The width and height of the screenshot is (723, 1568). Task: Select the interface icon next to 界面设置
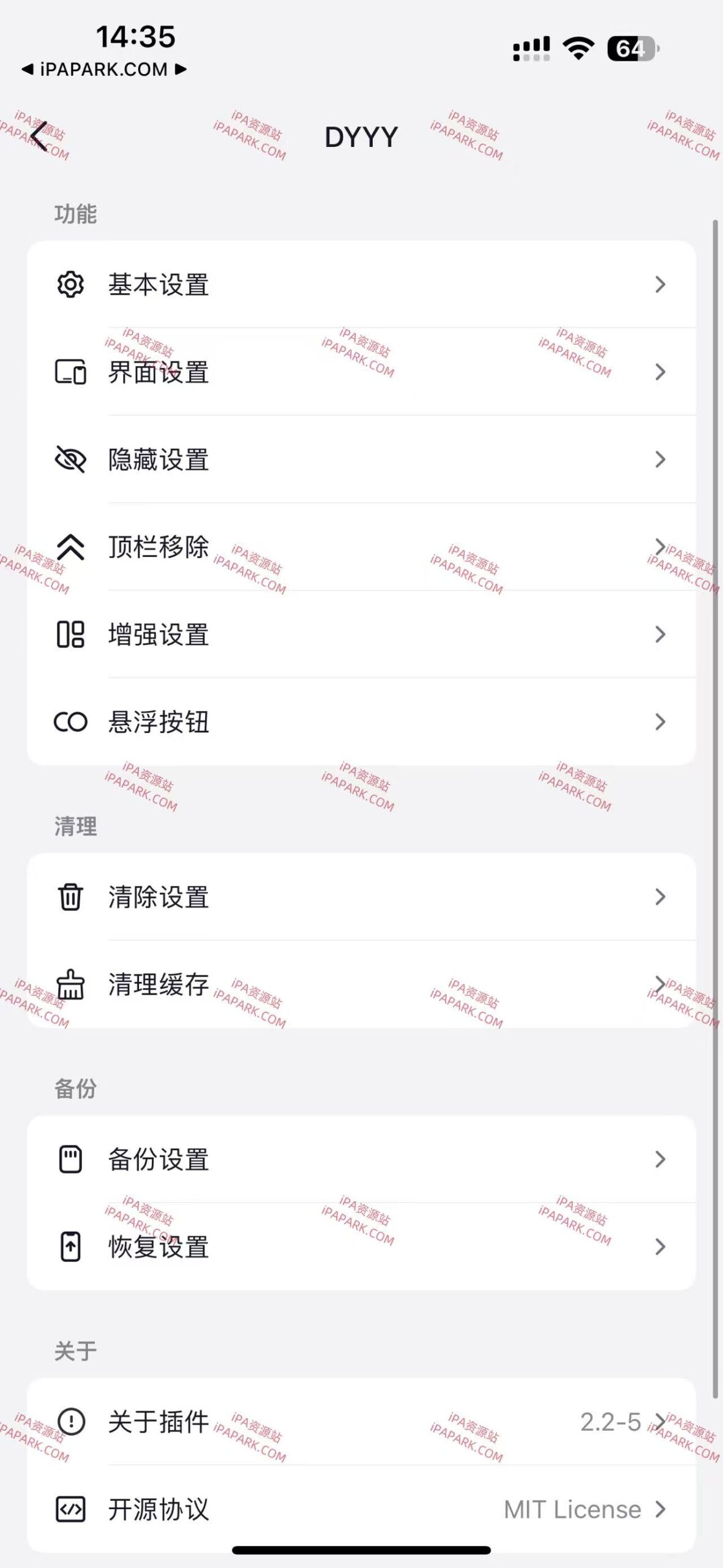coord(70,373)
